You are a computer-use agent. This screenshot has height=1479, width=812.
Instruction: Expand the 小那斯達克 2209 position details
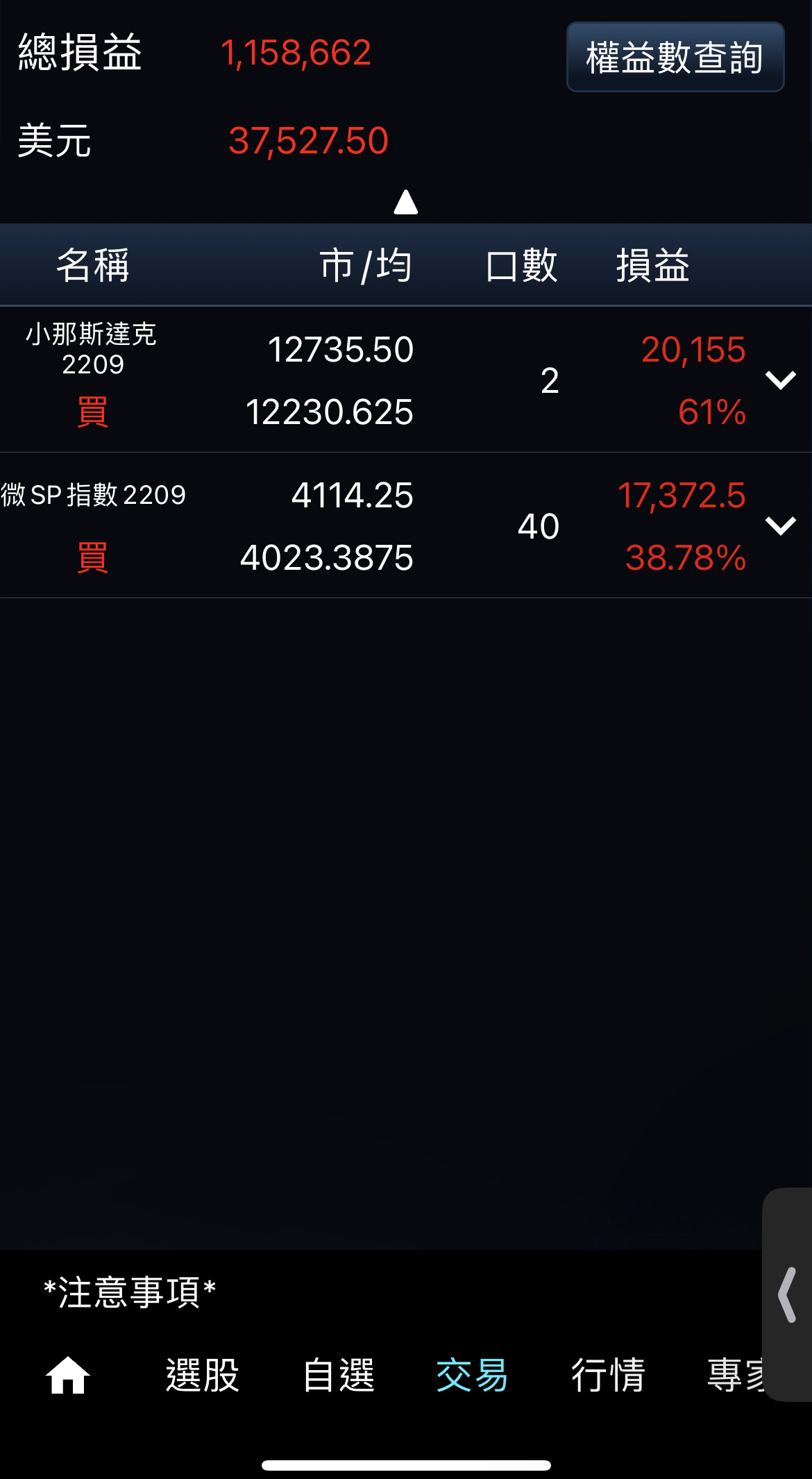[780, 380]
